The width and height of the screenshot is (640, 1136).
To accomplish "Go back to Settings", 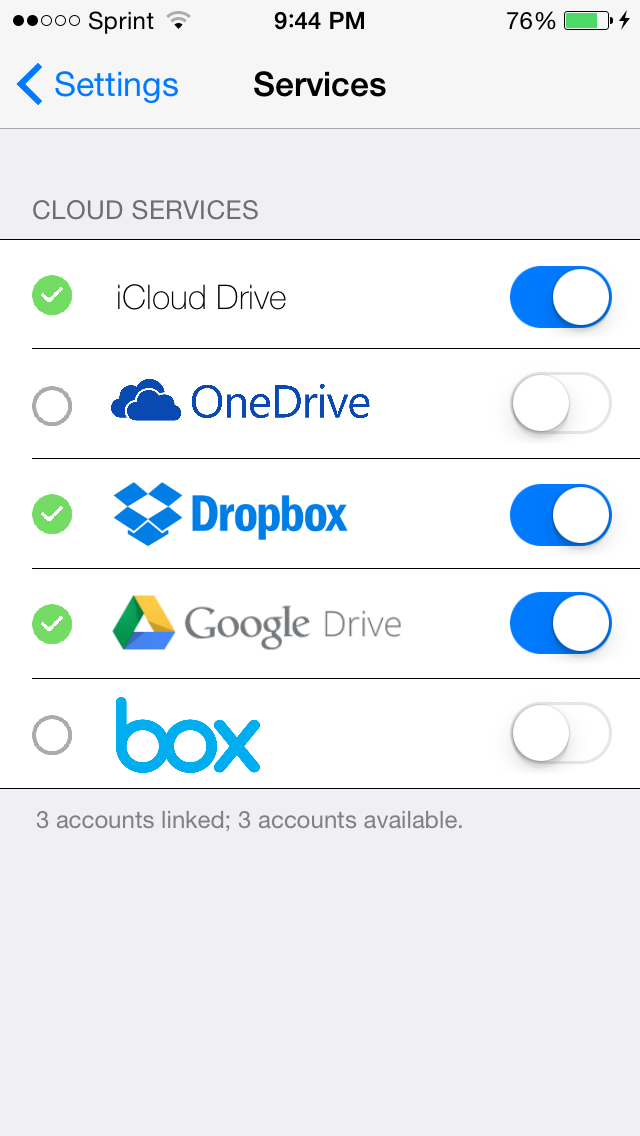I will pos(97,85).
